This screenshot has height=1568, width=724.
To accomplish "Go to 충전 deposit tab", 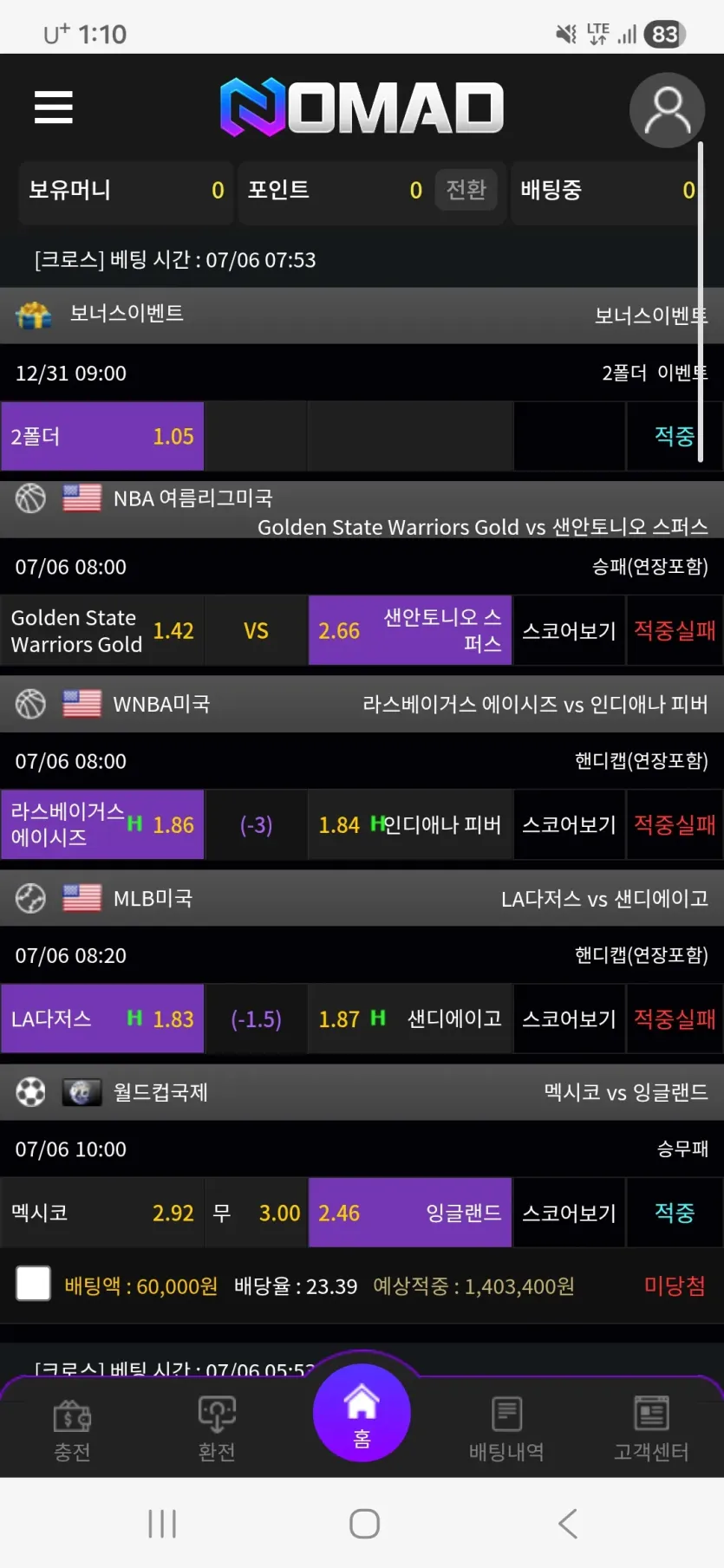I will [72, 1429].
